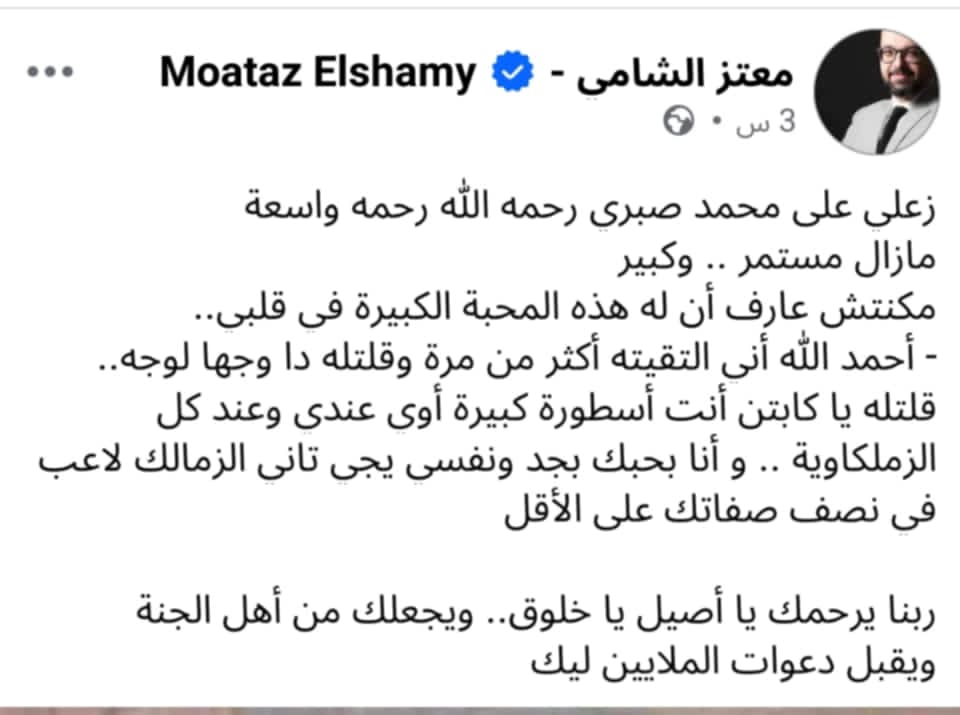
Task: Open the post's three-dot options menu
Action: (x=51, y=74)
